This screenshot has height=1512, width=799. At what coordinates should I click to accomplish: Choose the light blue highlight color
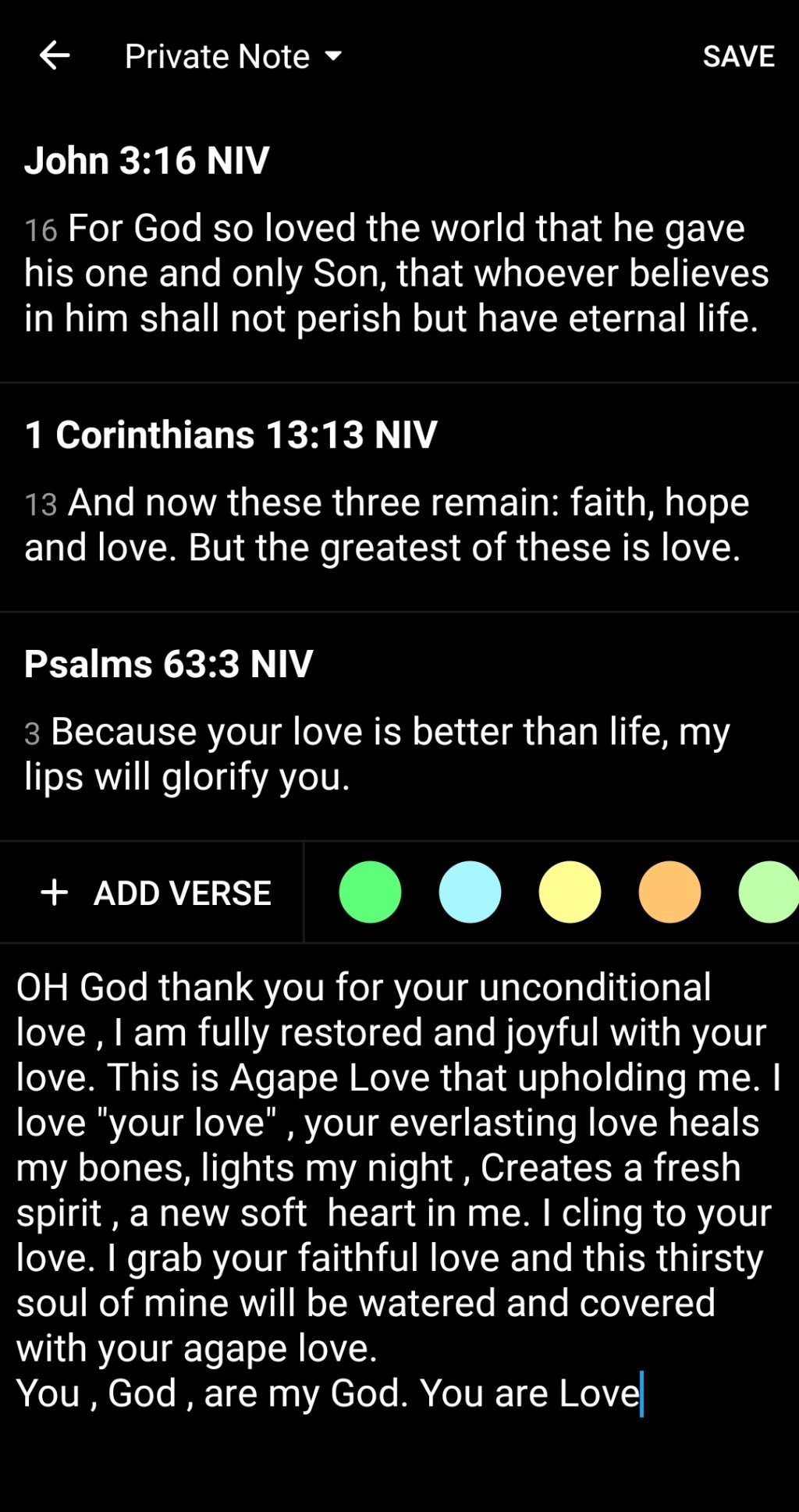click(x=470, y=892)
